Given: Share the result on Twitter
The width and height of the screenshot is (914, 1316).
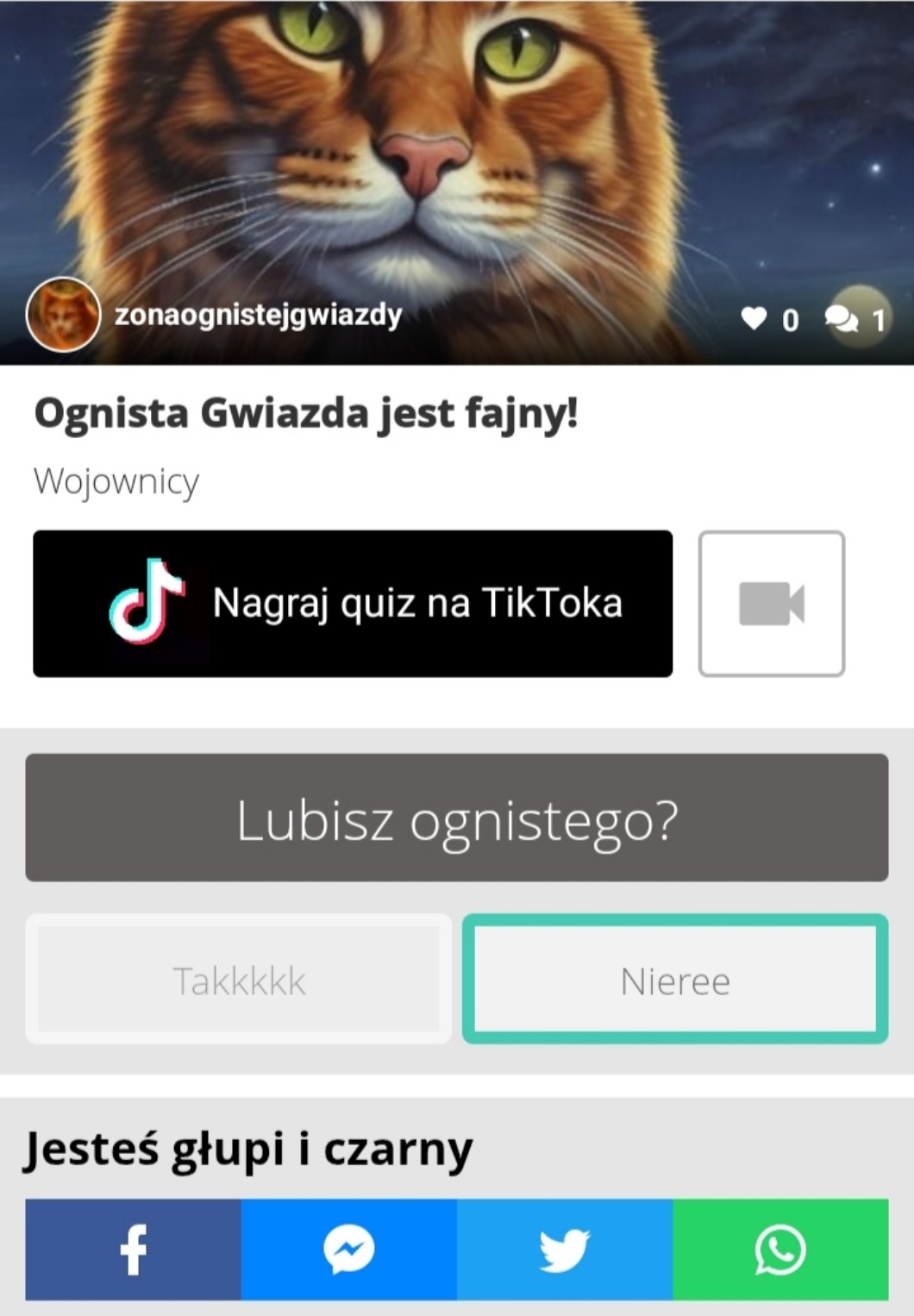Looking at the screenshot, I should tap(564, 1249).
